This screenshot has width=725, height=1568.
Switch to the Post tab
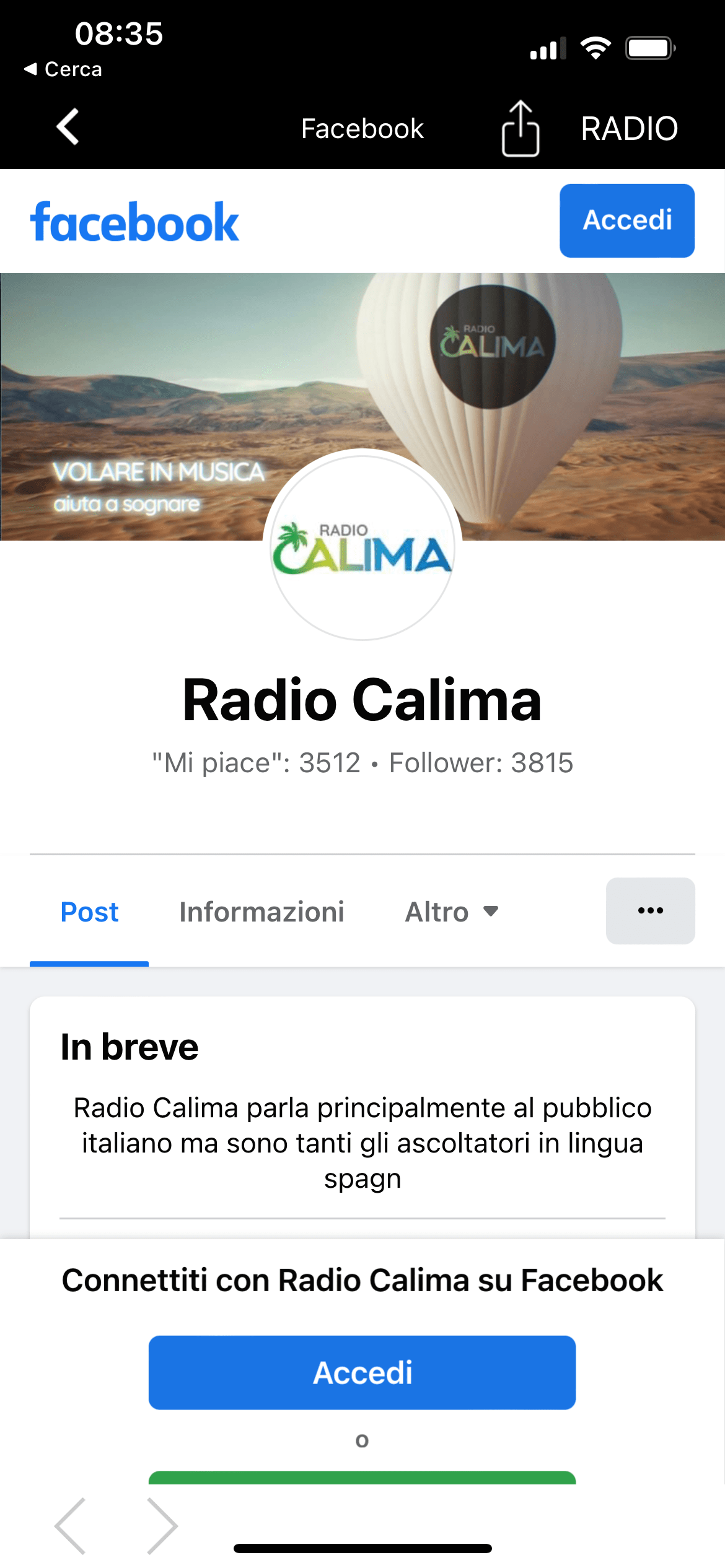pyautogui.click(x=89, y=912)
